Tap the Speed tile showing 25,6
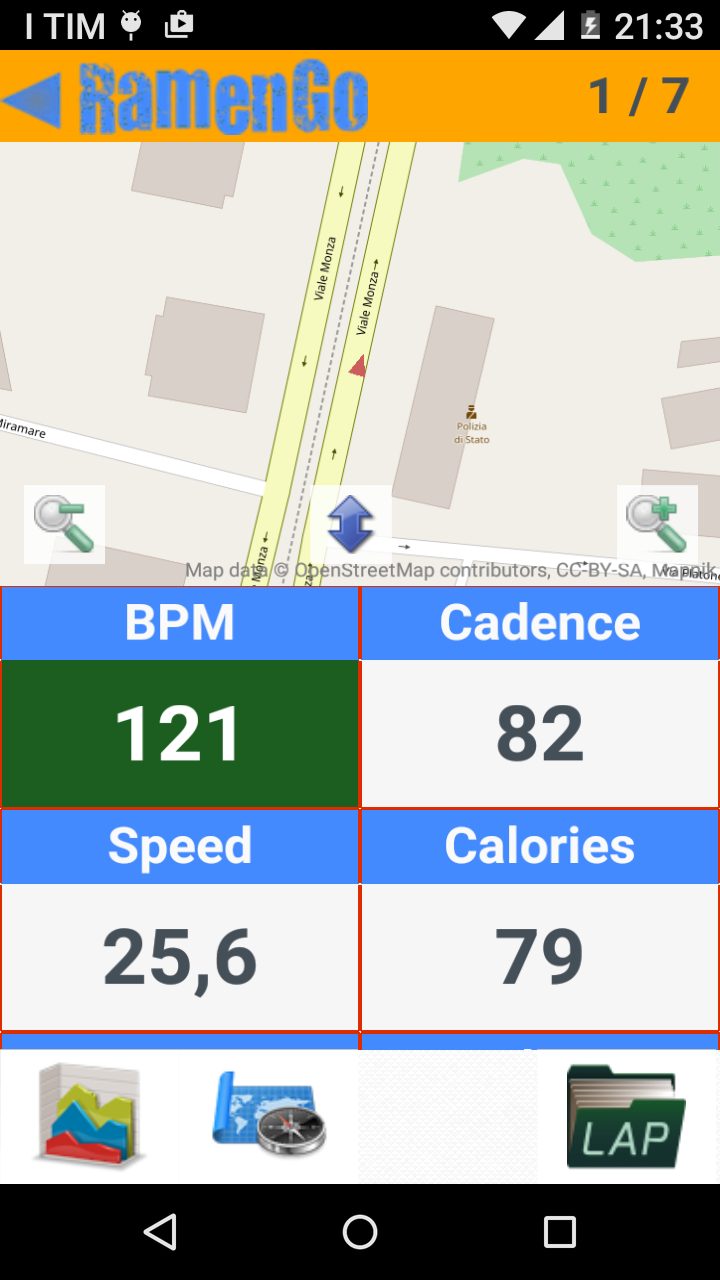The width and height of the screenshot is (720, 1280). [180, 920]
